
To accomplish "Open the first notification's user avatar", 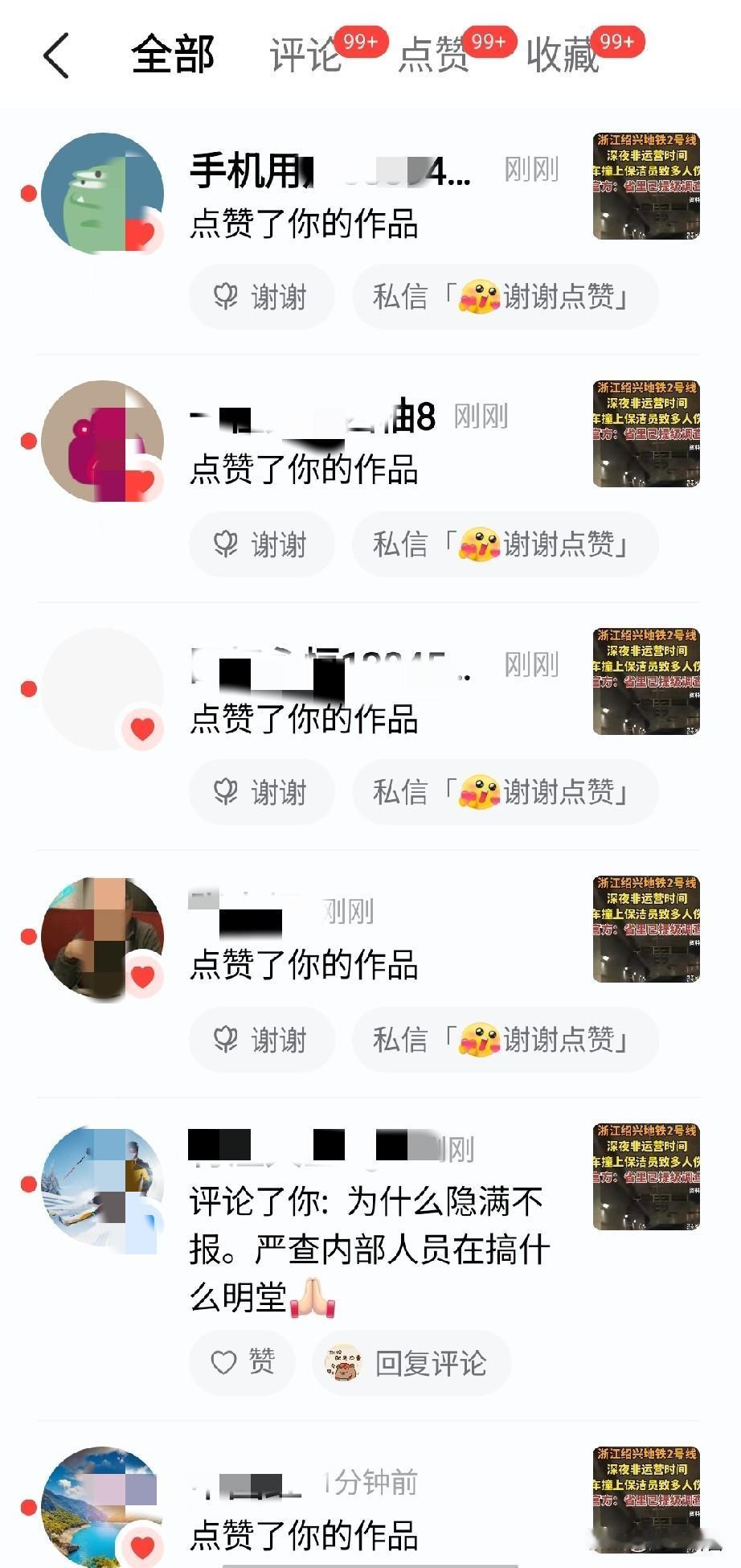I will tap(103, 193).
